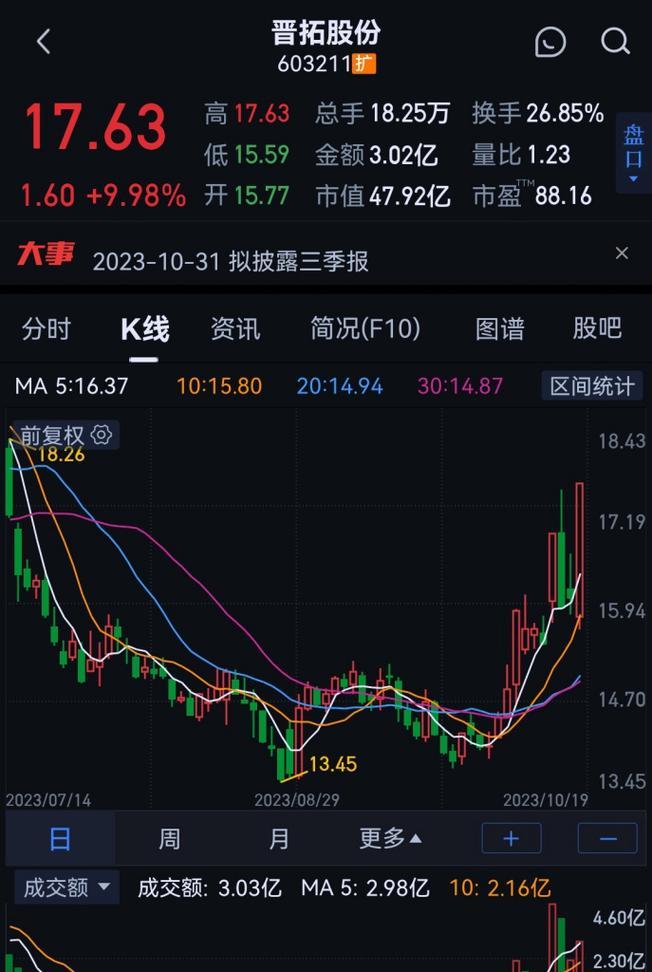
Task: Switch to the 资讯 tab
Action: pos(235,329)
